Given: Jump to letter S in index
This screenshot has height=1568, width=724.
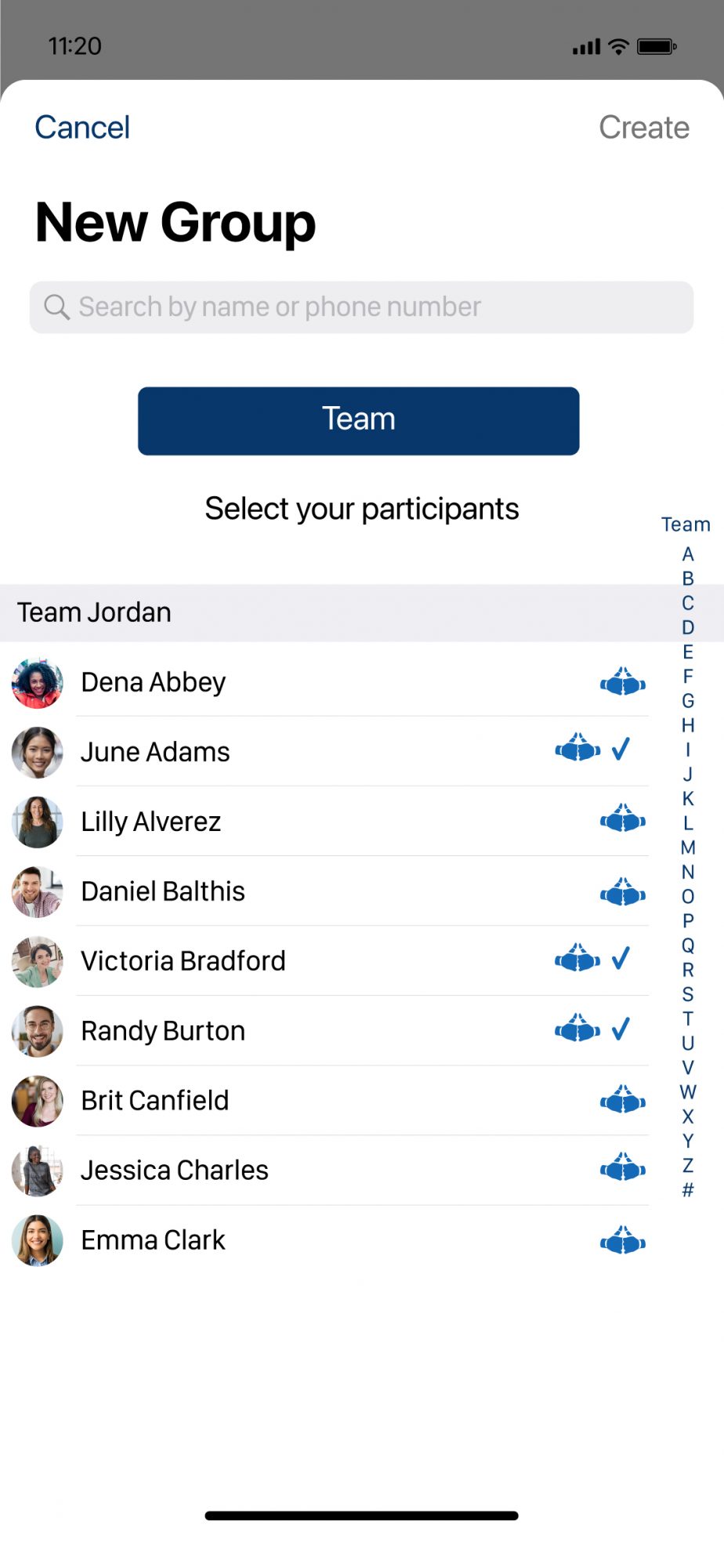Looking at the screenshot, I should pyautogui.click(x=688, y=994).
